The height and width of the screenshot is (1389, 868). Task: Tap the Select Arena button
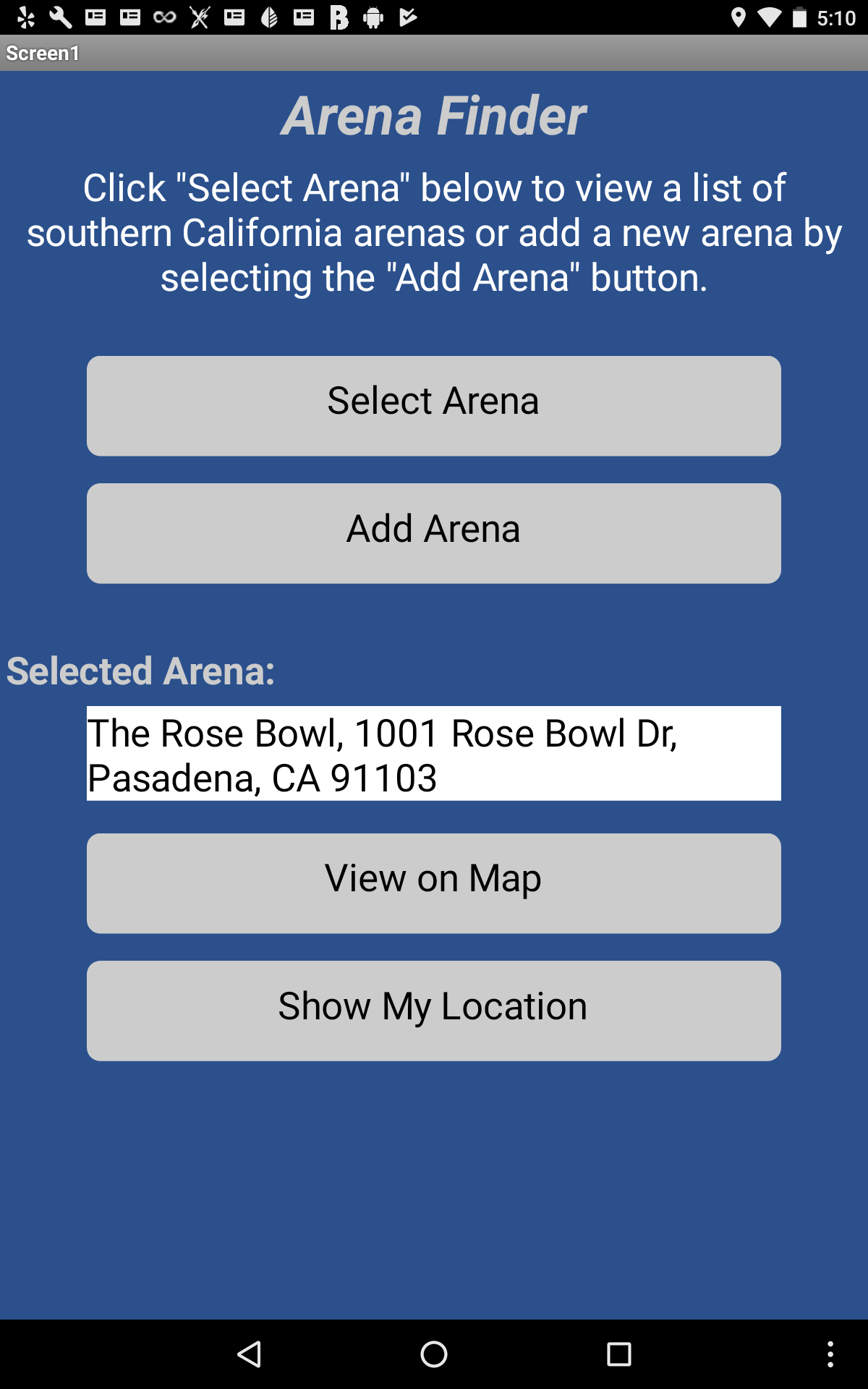point(434,406)
